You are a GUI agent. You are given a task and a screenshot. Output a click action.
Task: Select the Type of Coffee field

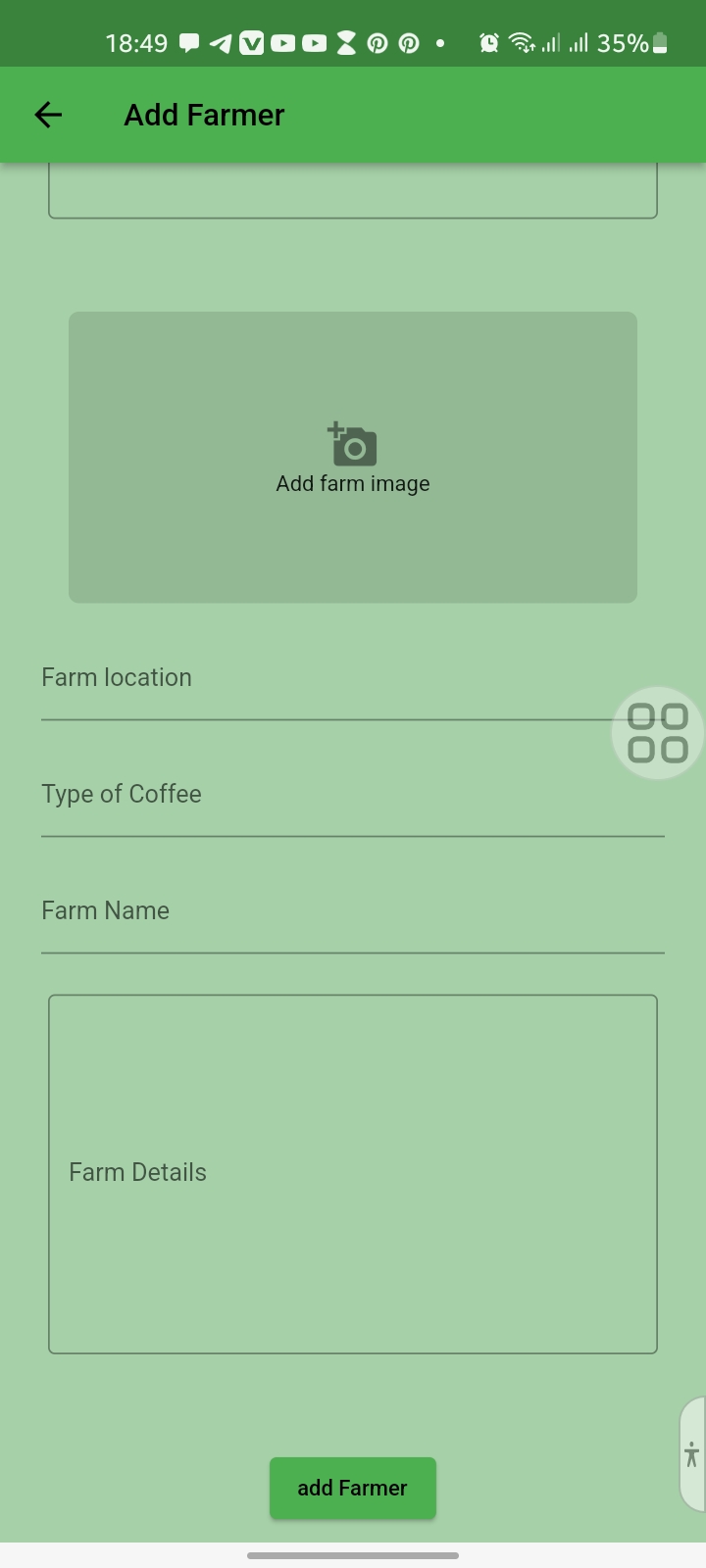(x=353, y=802)
